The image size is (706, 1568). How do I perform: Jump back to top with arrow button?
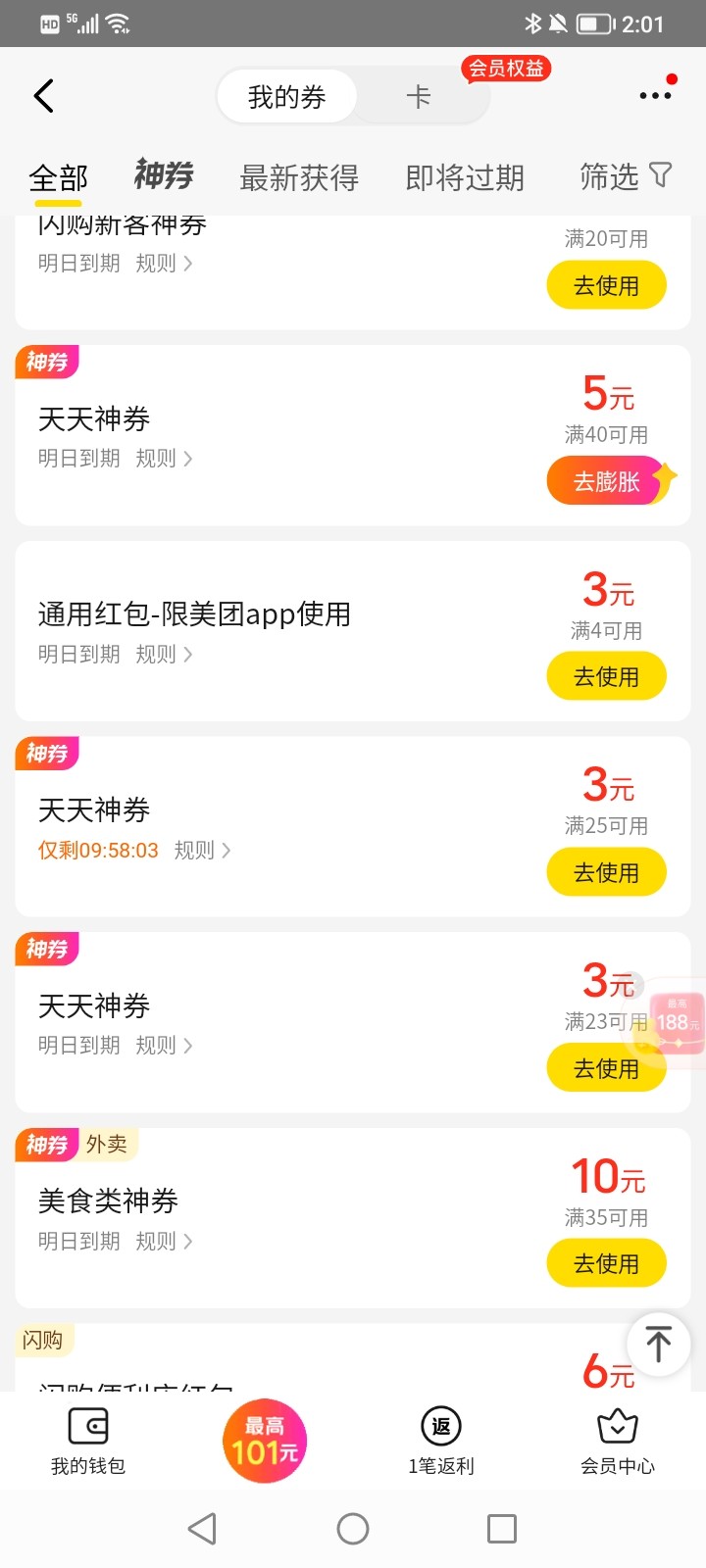tap(659, 1344)
